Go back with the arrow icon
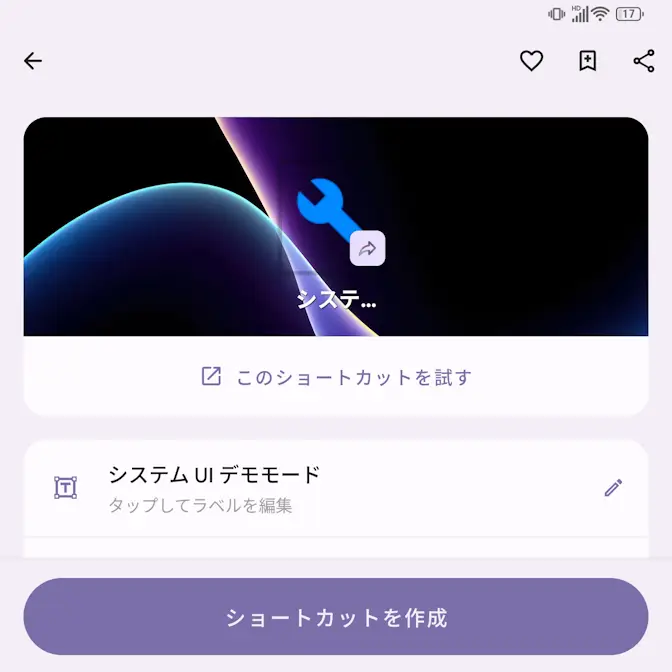The width and height of the screenshot is (672, 672). click(x=33, y=61)
